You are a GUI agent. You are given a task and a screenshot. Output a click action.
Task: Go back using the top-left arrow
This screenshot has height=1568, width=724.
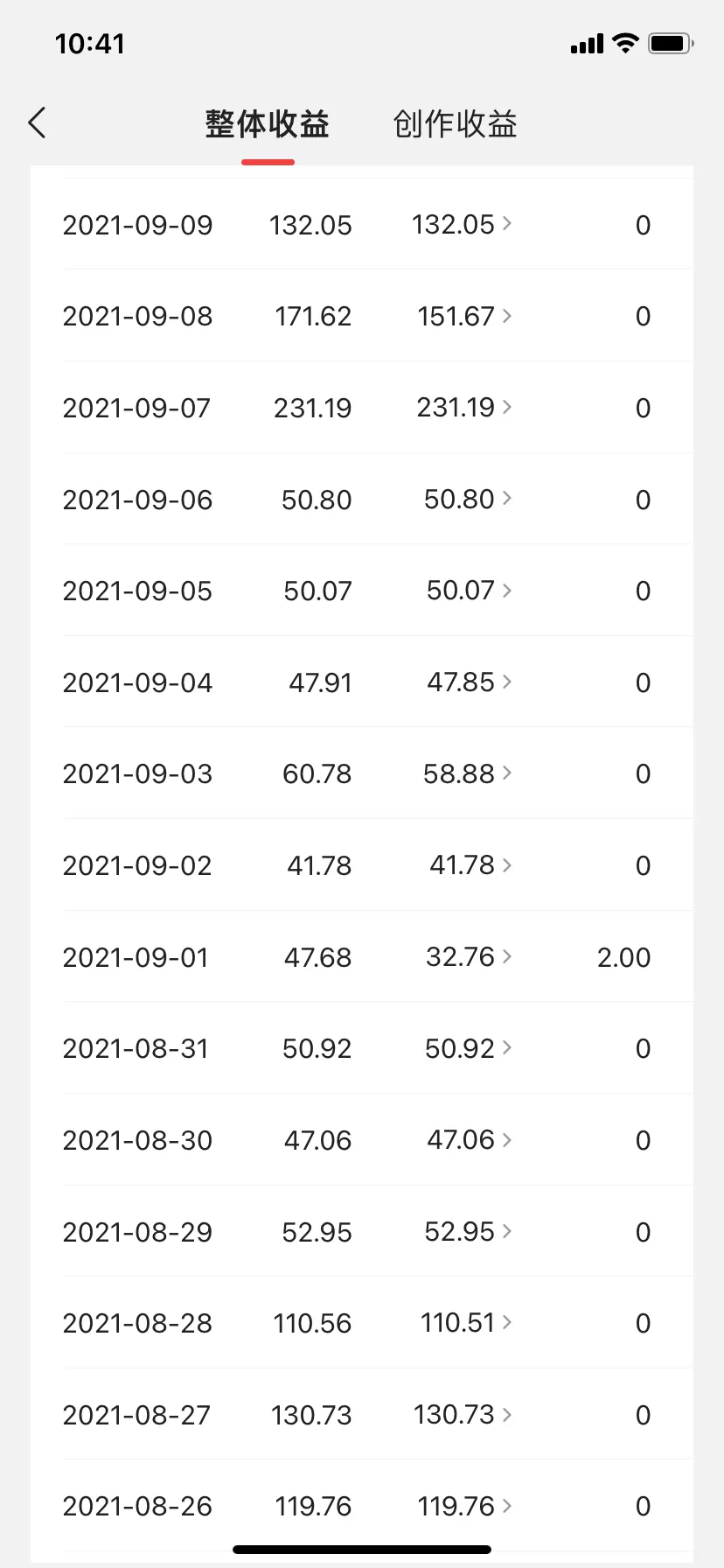[37, 123]
